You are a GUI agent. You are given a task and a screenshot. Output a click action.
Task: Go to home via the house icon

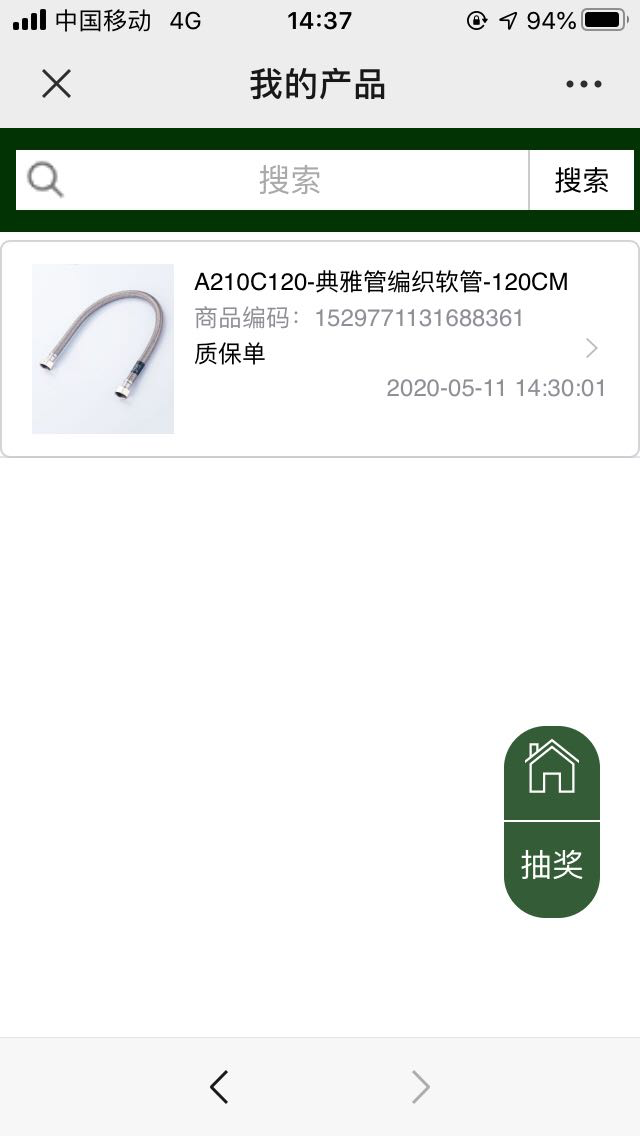pyautogui.click(x=552, y=772)
